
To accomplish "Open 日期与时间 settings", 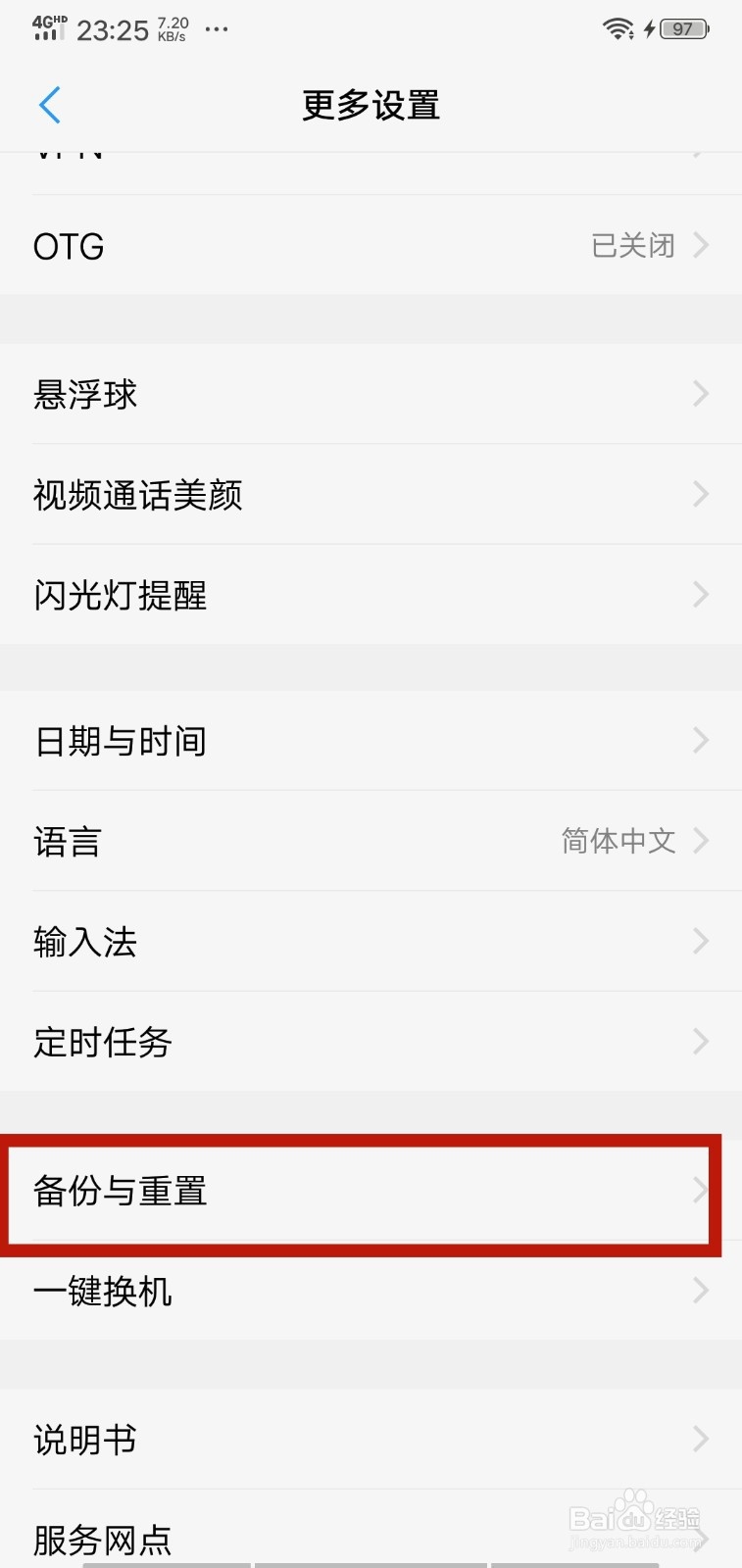I will pyautogui.click(x=371, y=741).
